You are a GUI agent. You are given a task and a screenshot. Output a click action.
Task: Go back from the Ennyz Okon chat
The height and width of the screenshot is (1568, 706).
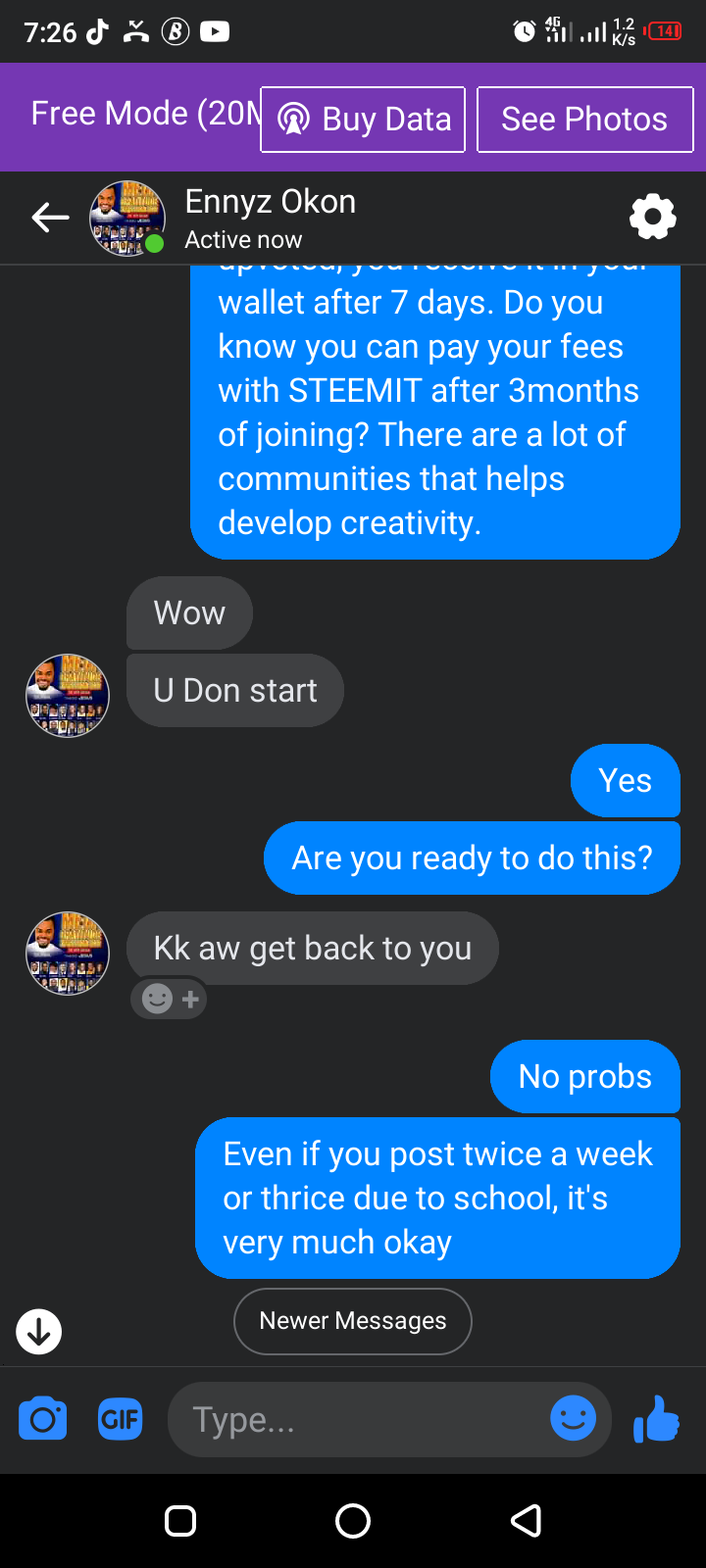(50, 218)
